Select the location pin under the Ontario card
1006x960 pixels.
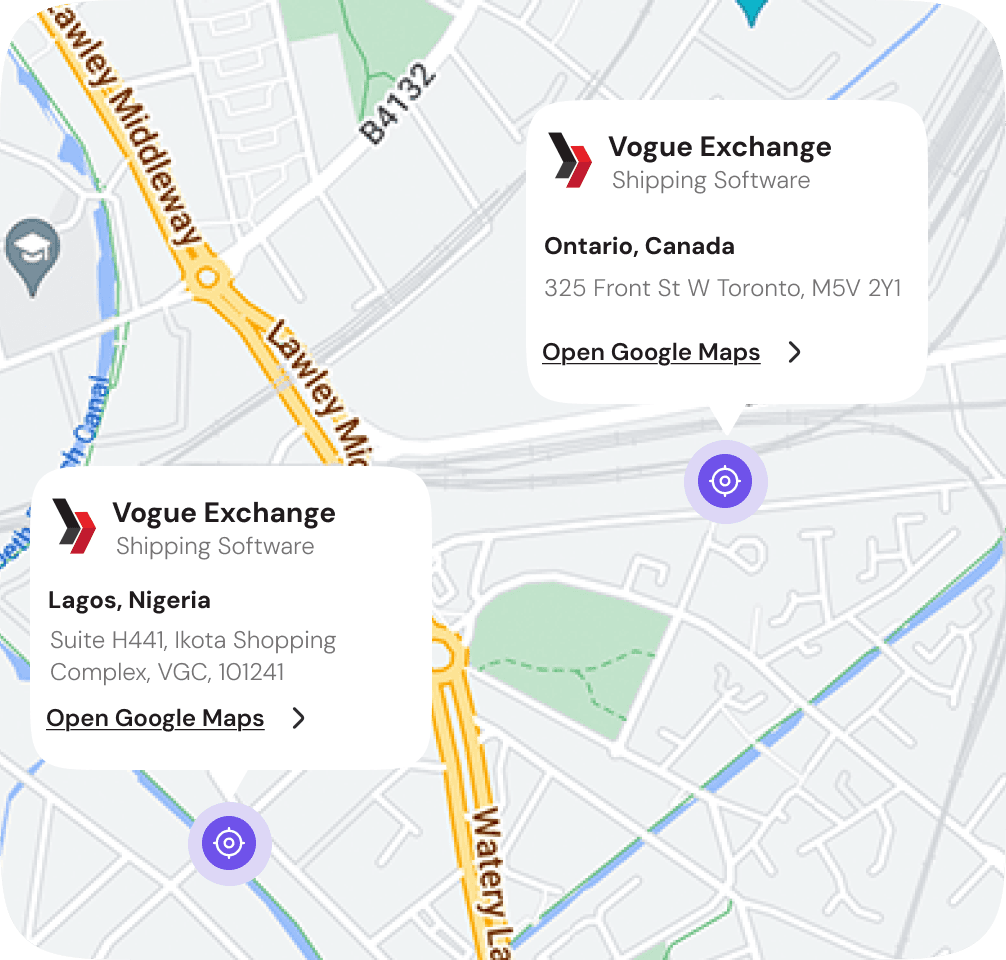tap(725, 481)
